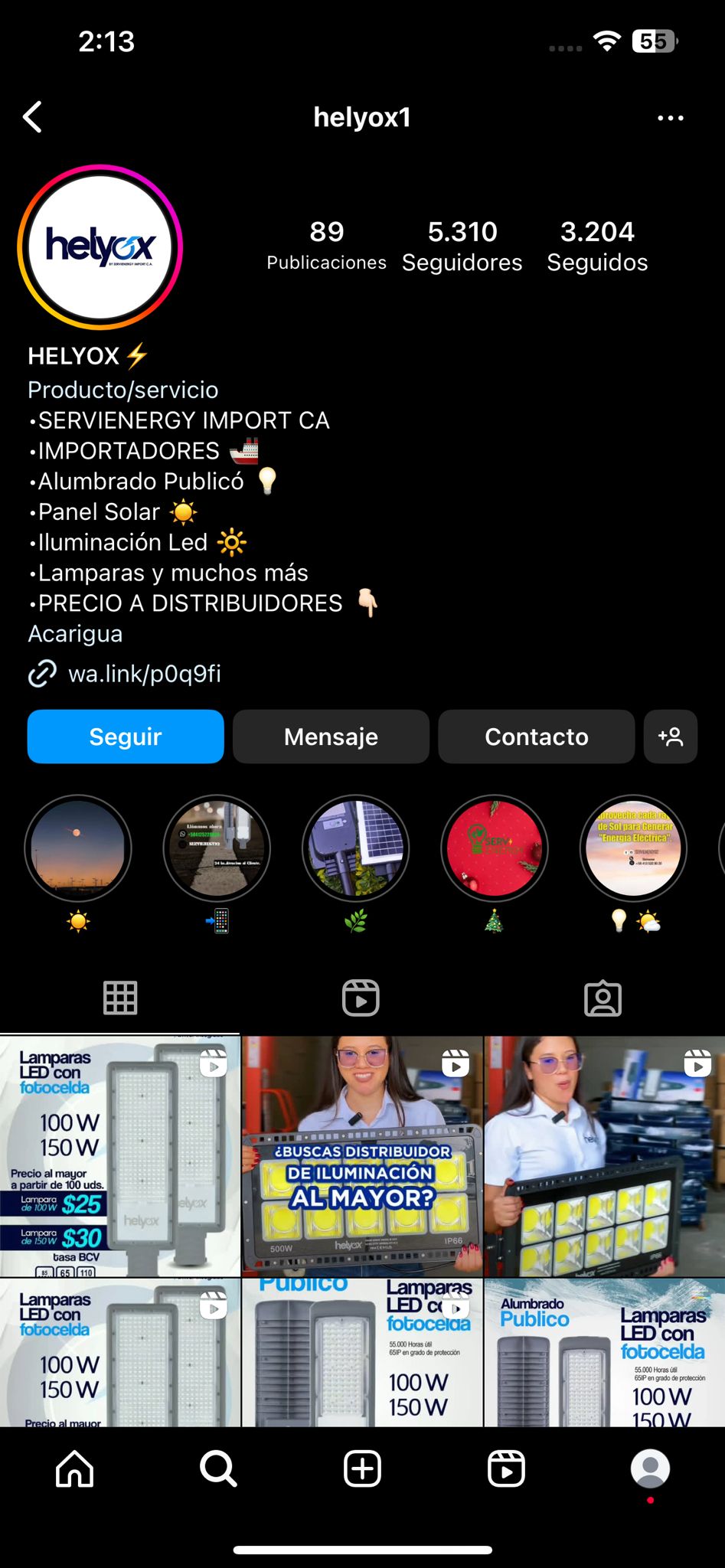This screenshot has height=1568, width=725.
Task: Open the Christmas tree story highlight
Action: pos(495,848)
